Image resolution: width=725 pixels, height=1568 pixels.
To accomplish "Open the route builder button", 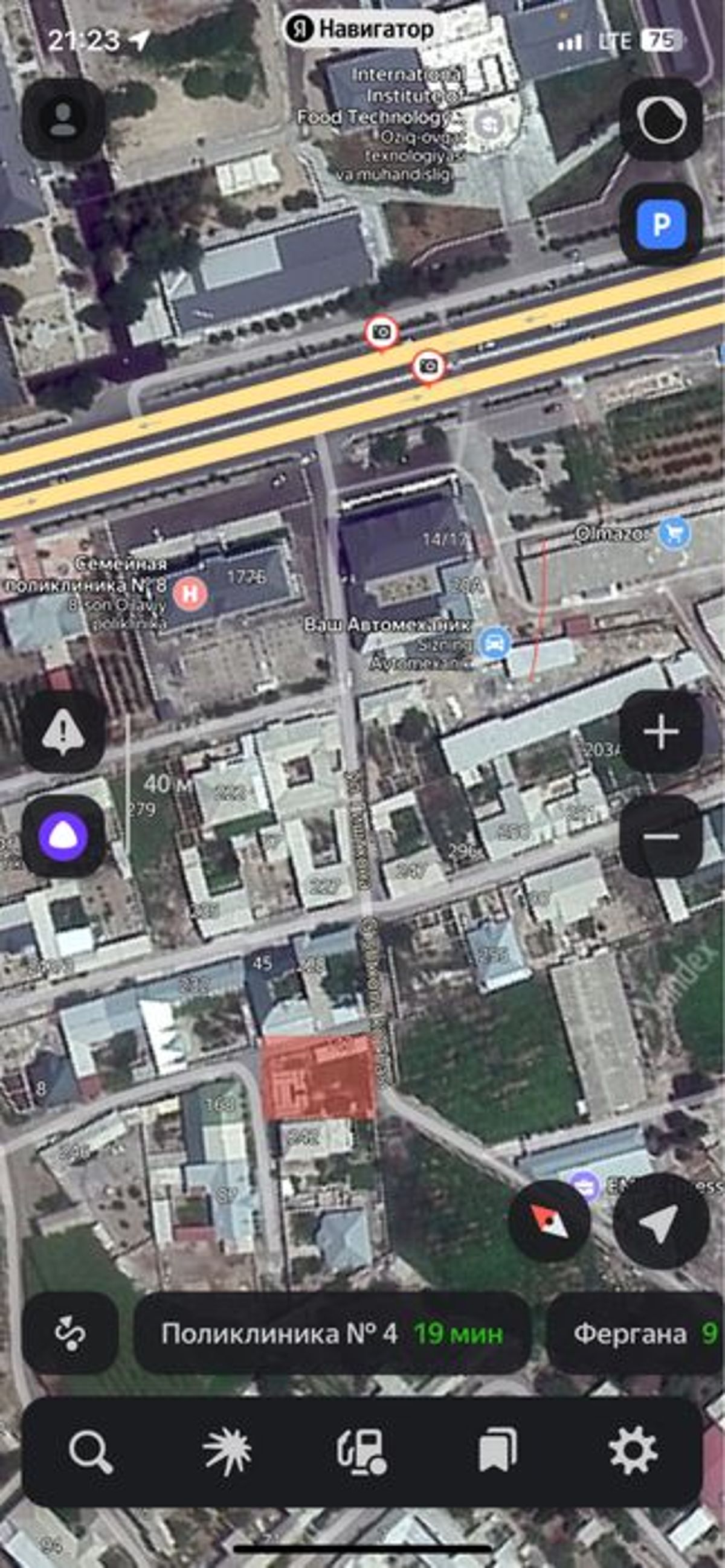I will tap(70, 1333).
